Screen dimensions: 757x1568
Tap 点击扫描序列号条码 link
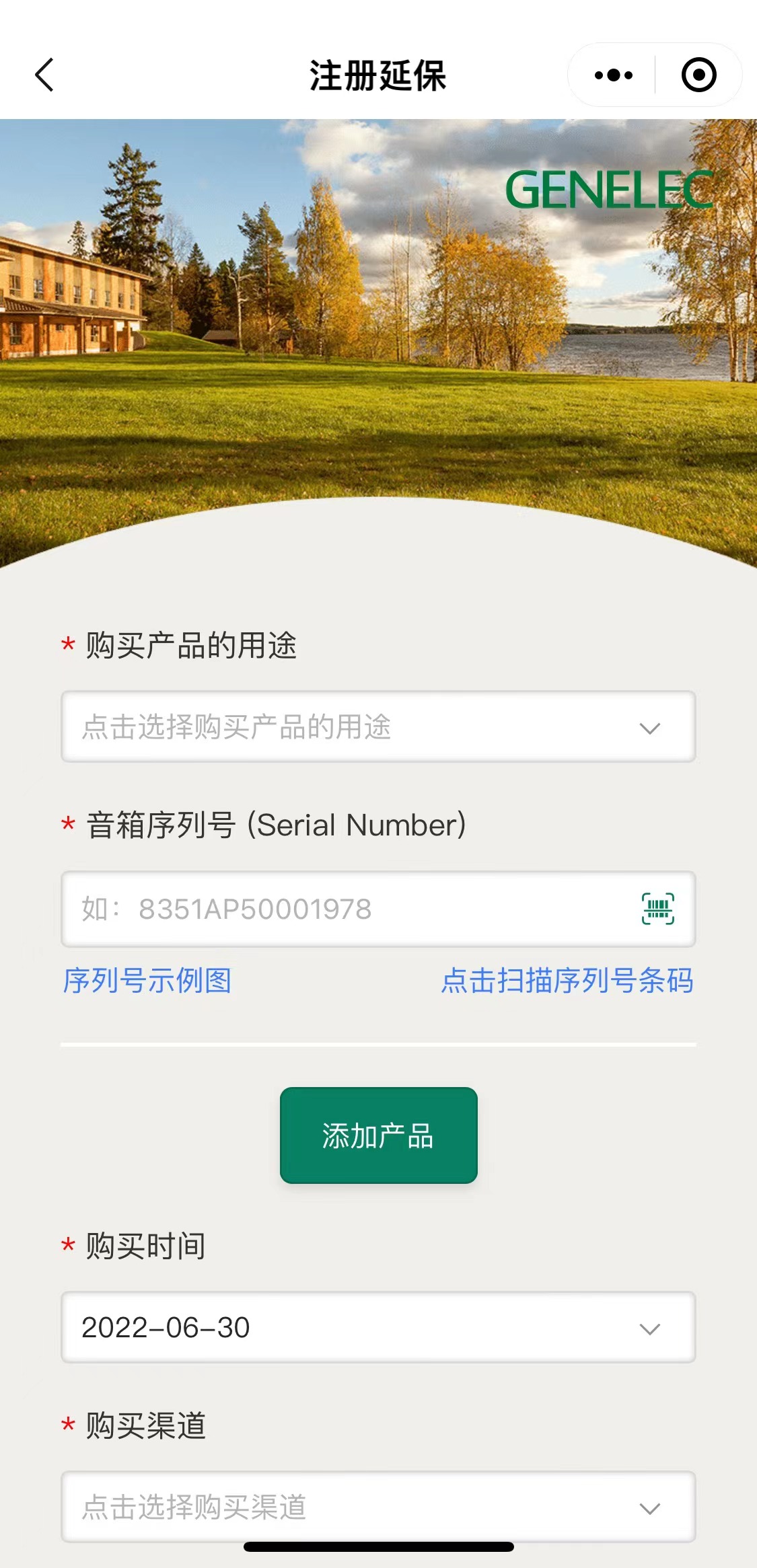point(567,981)
